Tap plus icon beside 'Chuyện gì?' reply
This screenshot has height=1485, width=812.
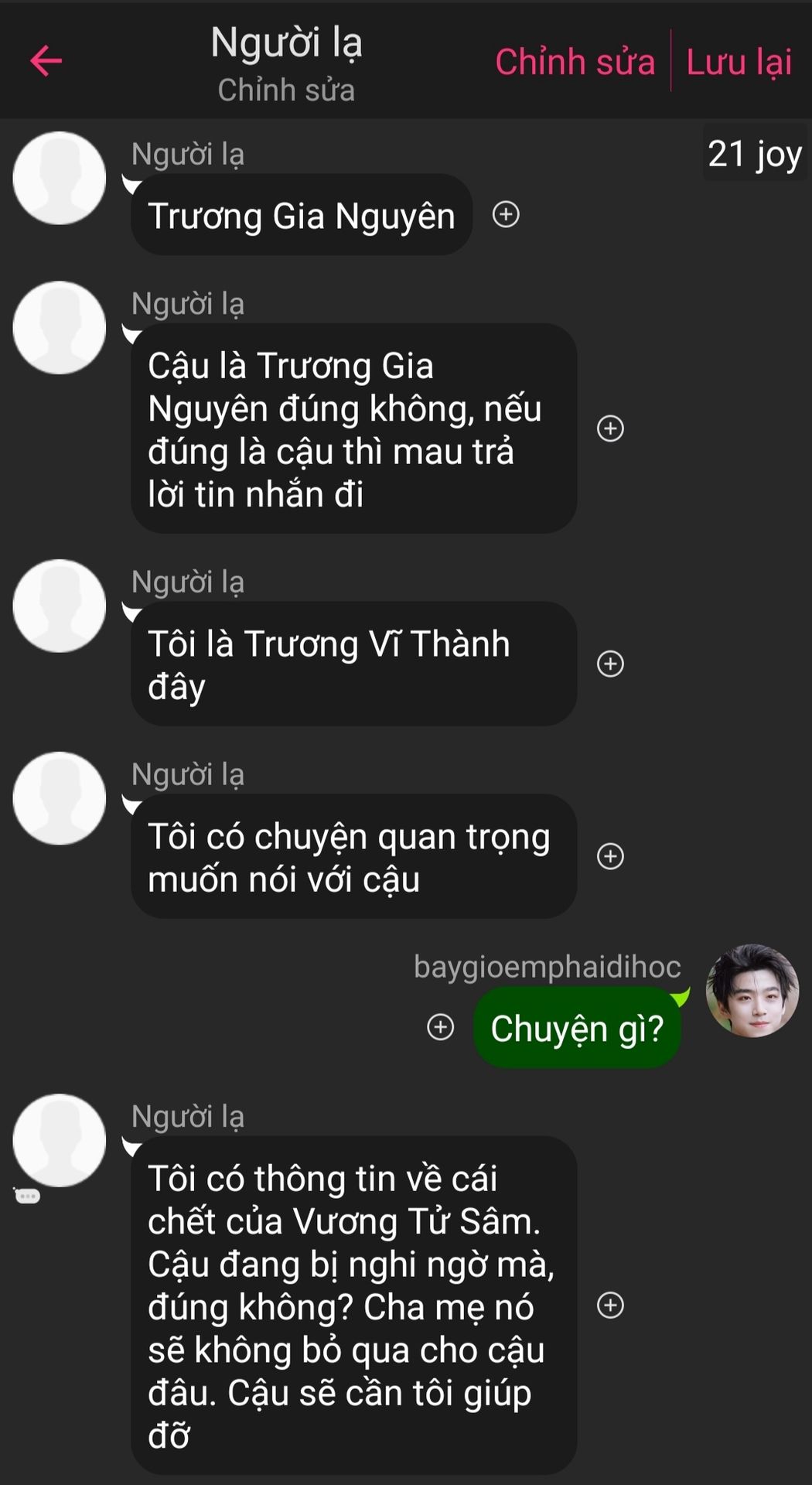441,1027
